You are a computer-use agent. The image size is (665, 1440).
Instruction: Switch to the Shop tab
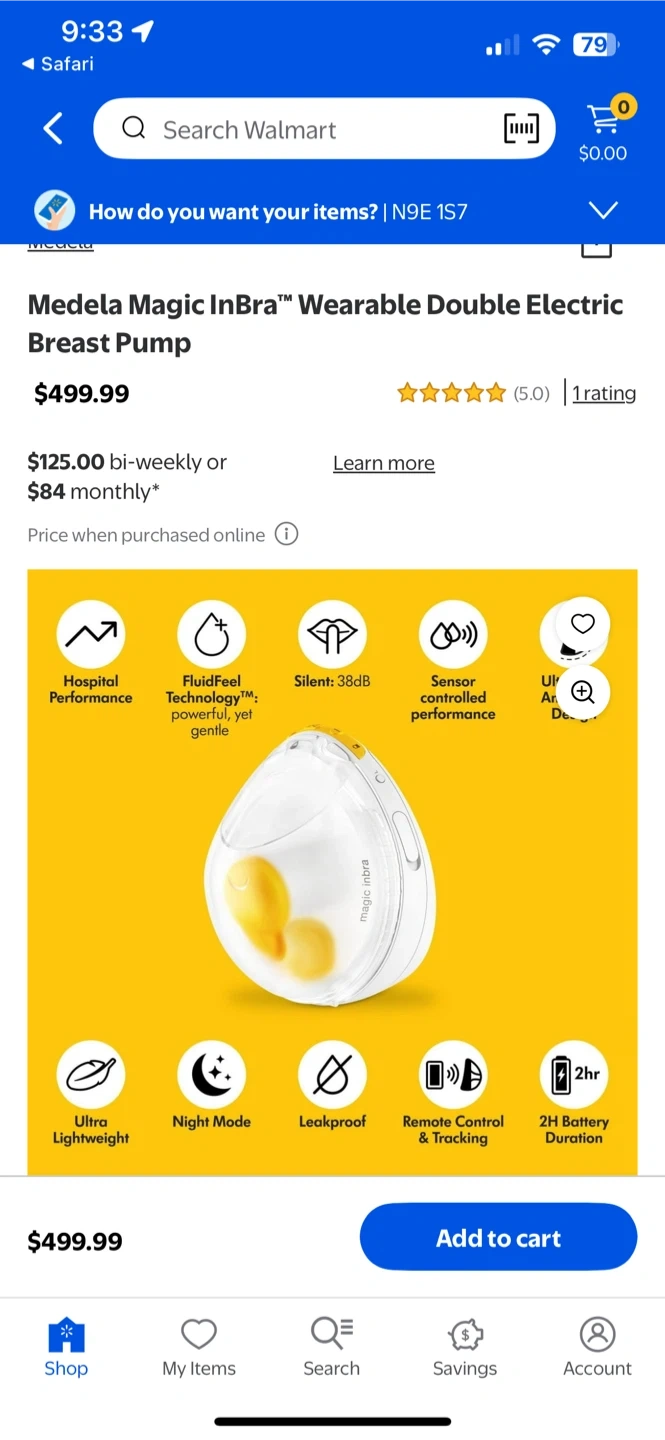click(66, 1346)
